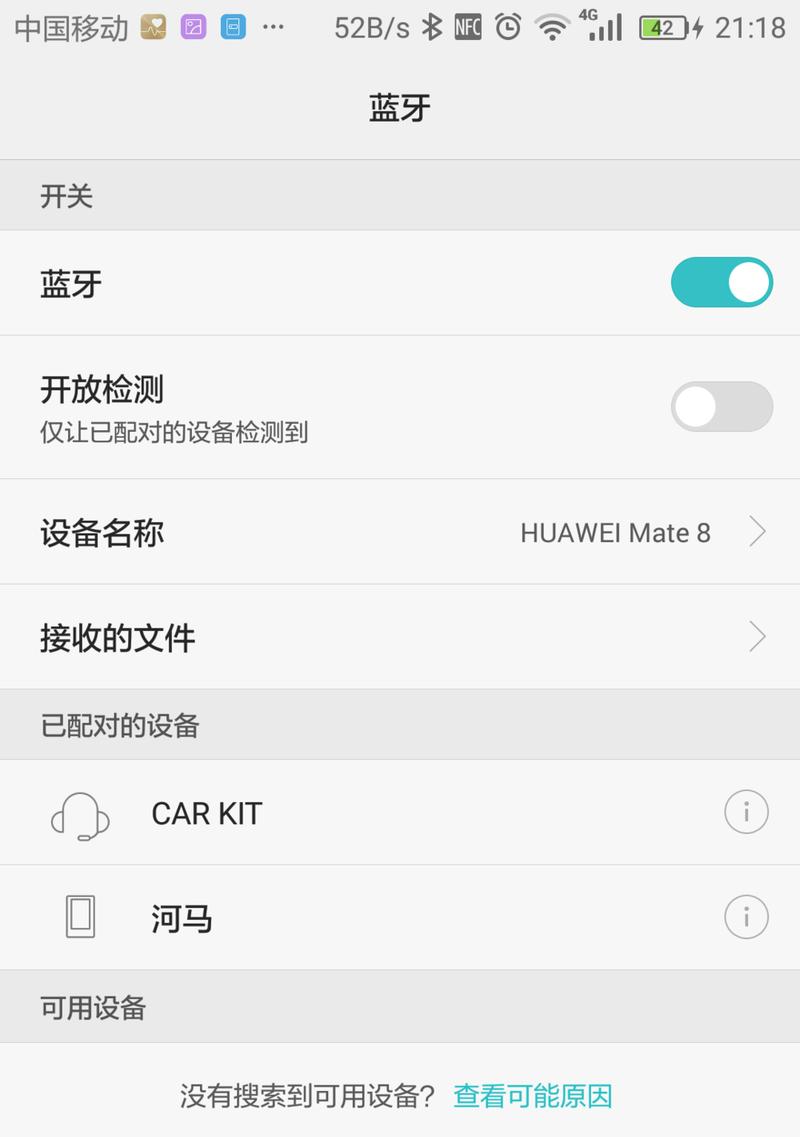Open info for CAR KIT
Viewport: 800px width, 1137px height.
[x=746, y=812]
